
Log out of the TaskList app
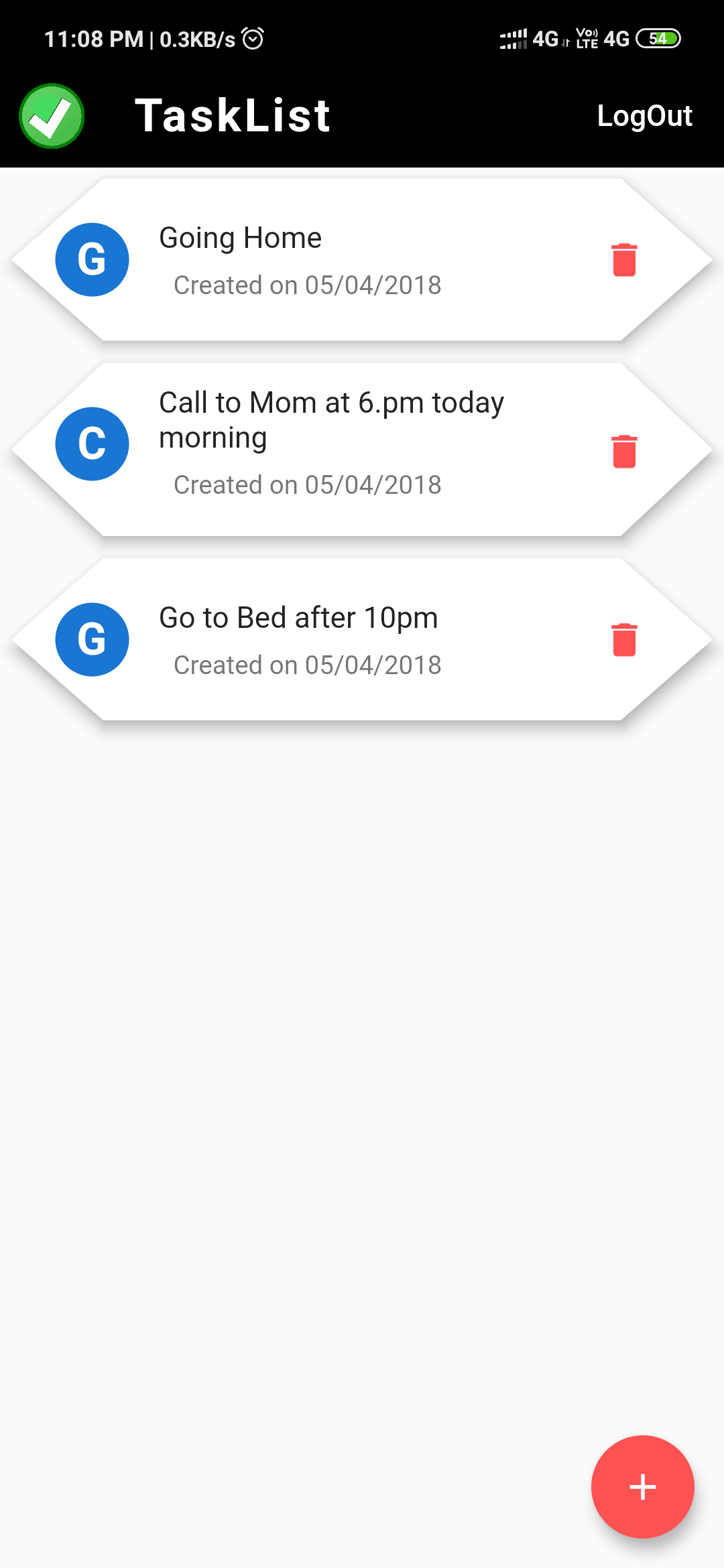pos(644,117)
